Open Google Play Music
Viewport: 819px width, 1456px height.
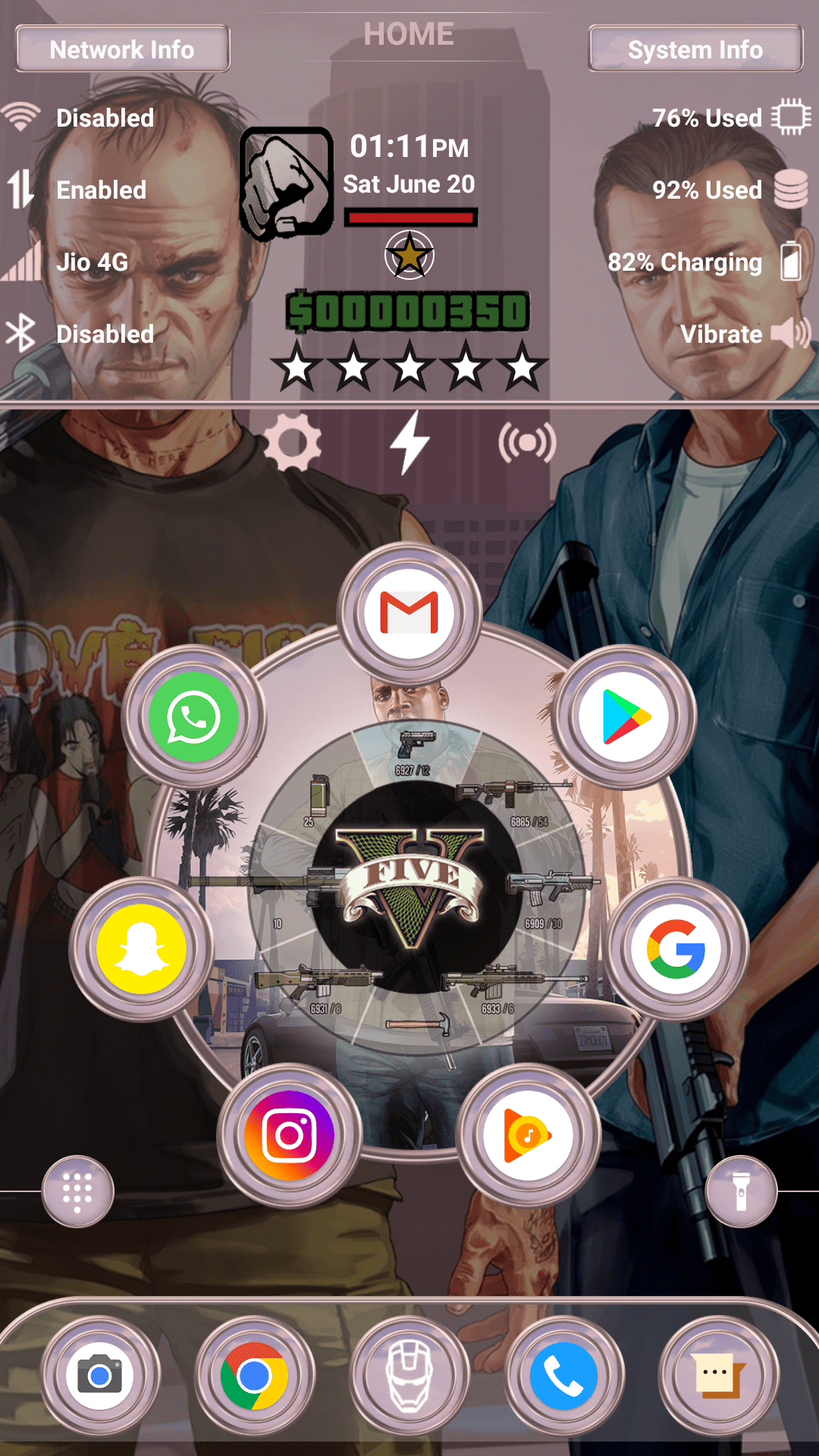pyautogui.click(x=529, y=1135)
